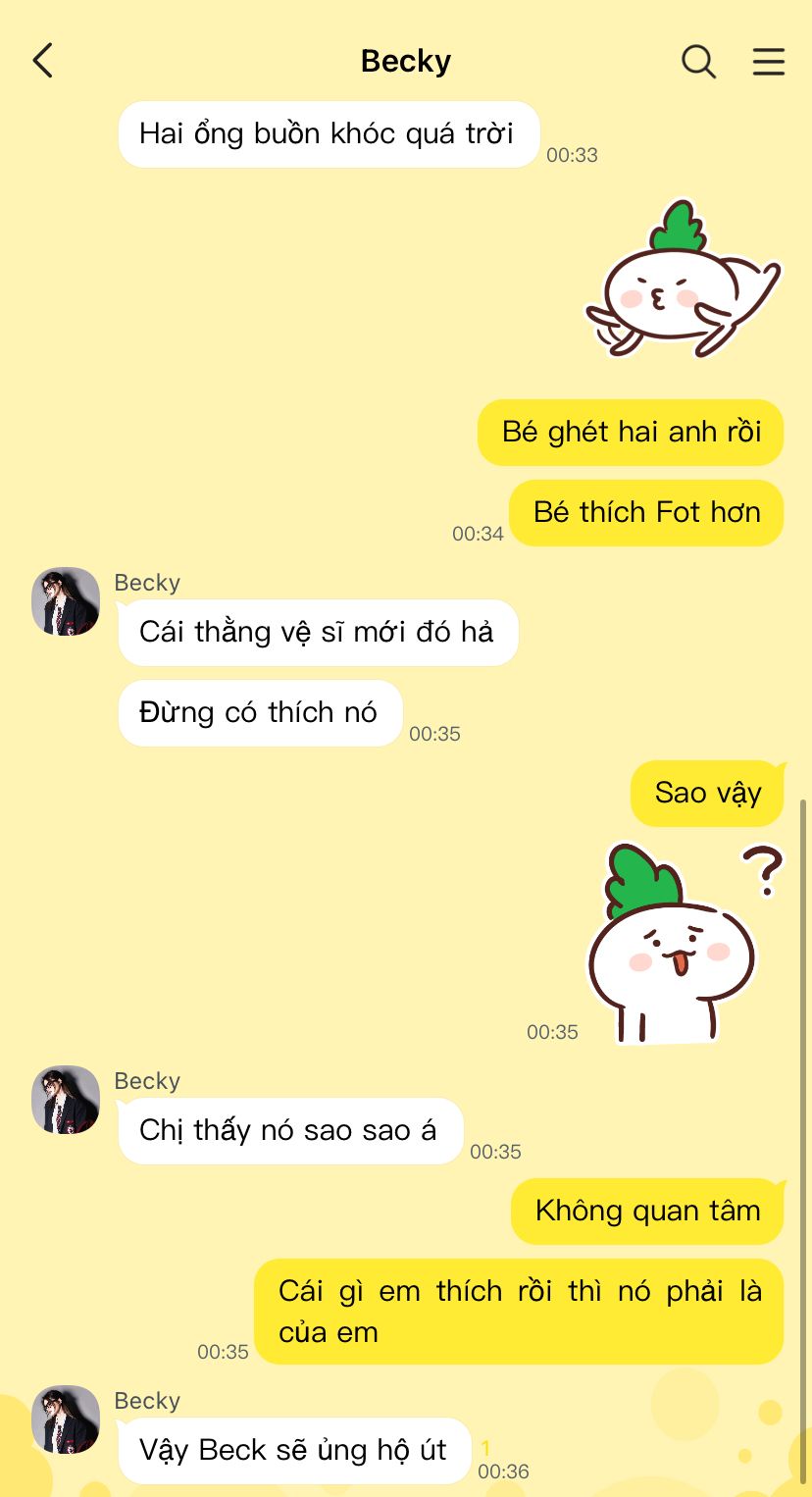The width and height of the screenshot is (812, 1497).
Task: Open Becky's avatar beside 'Cái thằng vệ sĩ'
Action: pos(66,601)
